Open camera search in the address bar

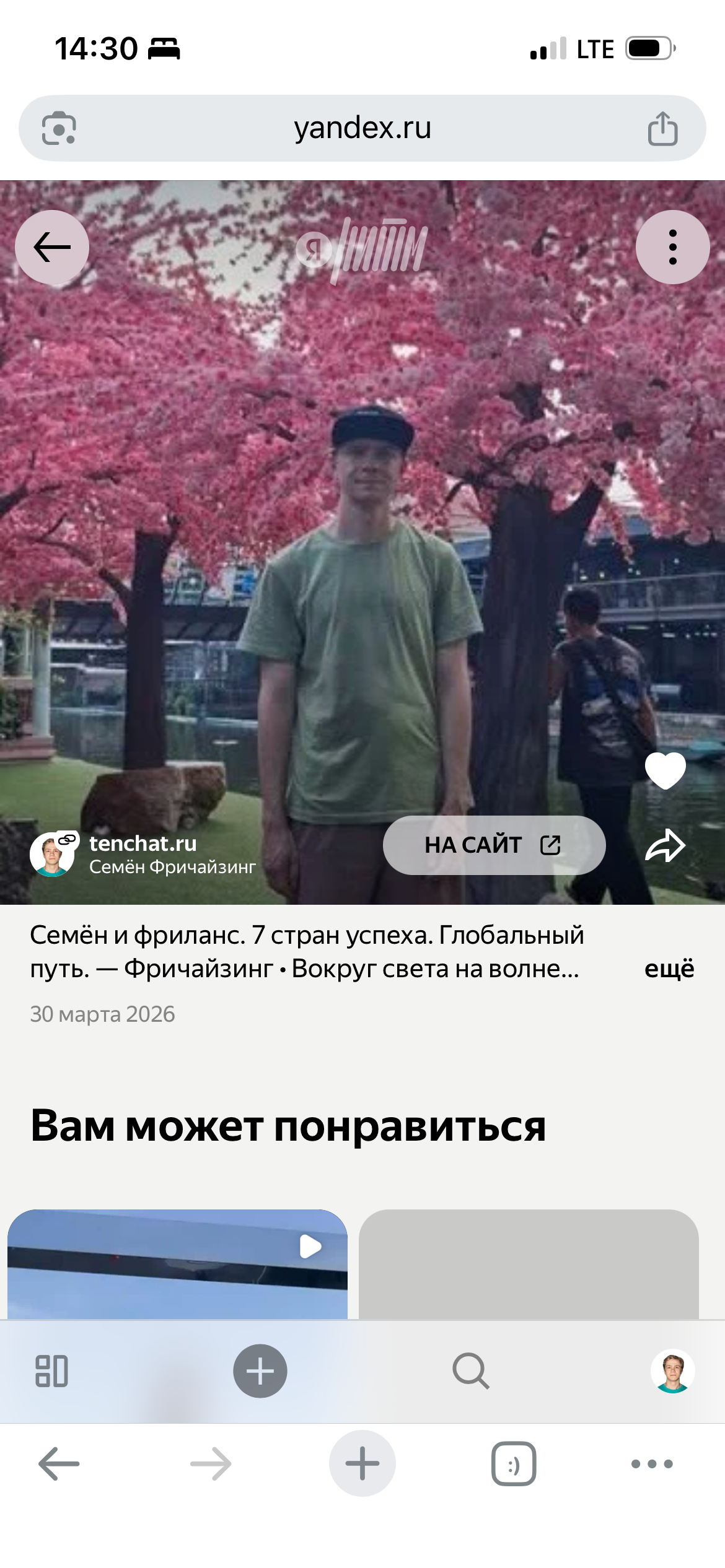tap(59, 128)
